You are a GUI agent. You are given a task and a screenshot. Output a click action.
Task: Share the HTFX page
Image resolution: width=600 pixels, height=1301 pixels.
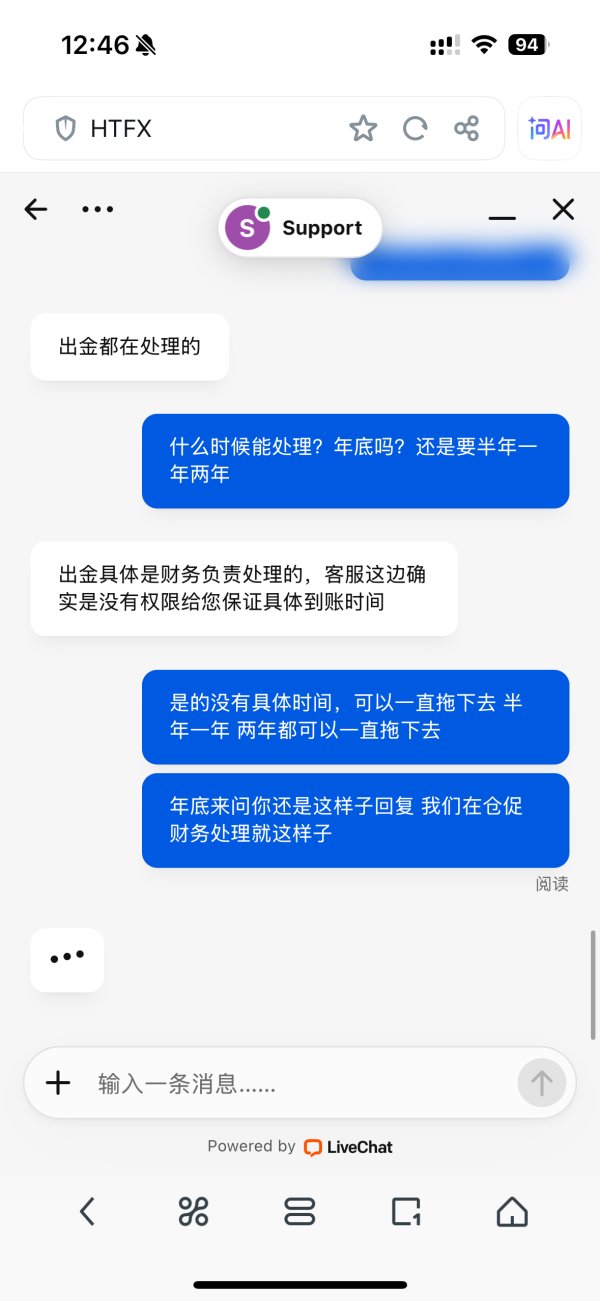click(467, 128)
